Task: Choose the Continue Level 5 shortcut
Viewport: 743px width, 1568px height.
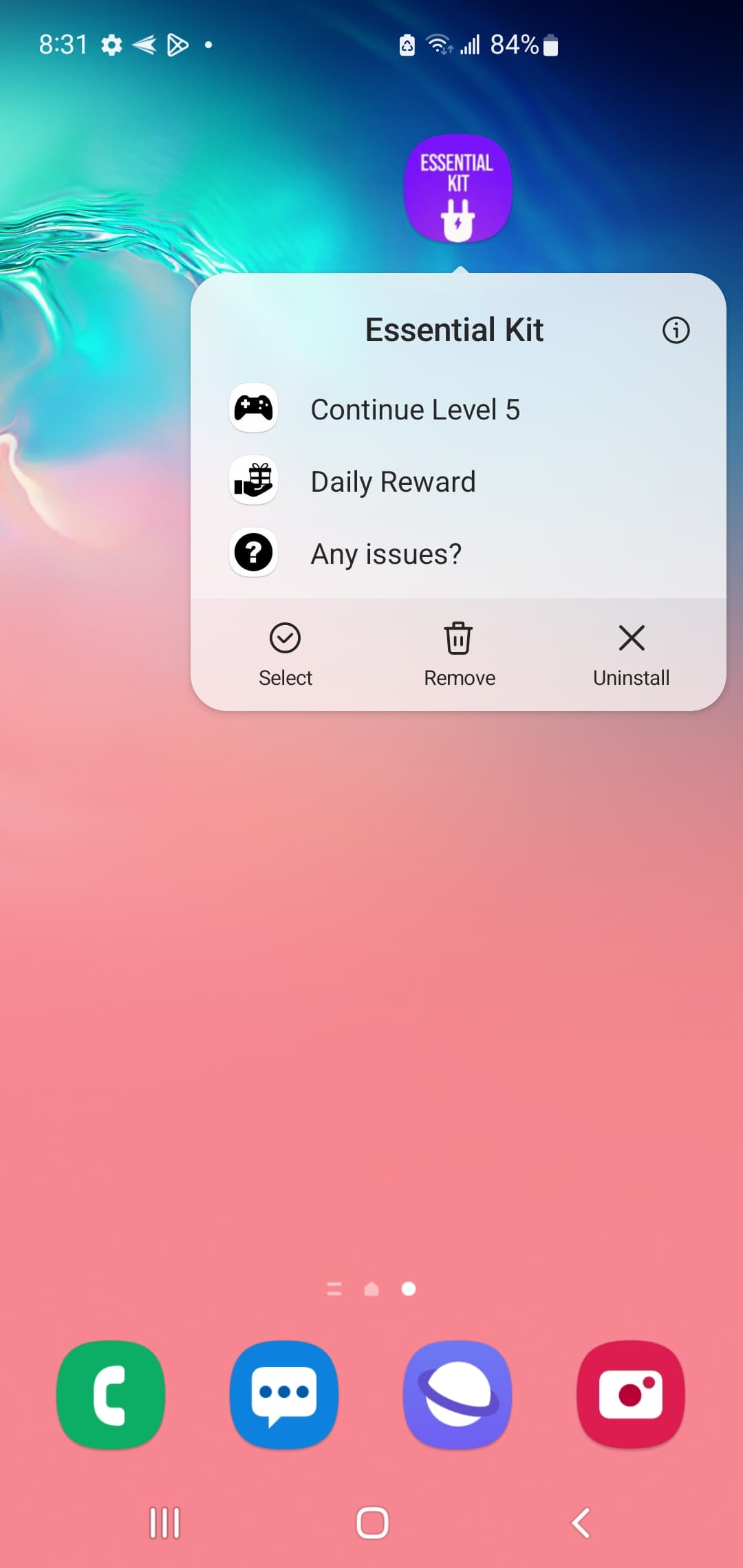Action: point(416,408)
